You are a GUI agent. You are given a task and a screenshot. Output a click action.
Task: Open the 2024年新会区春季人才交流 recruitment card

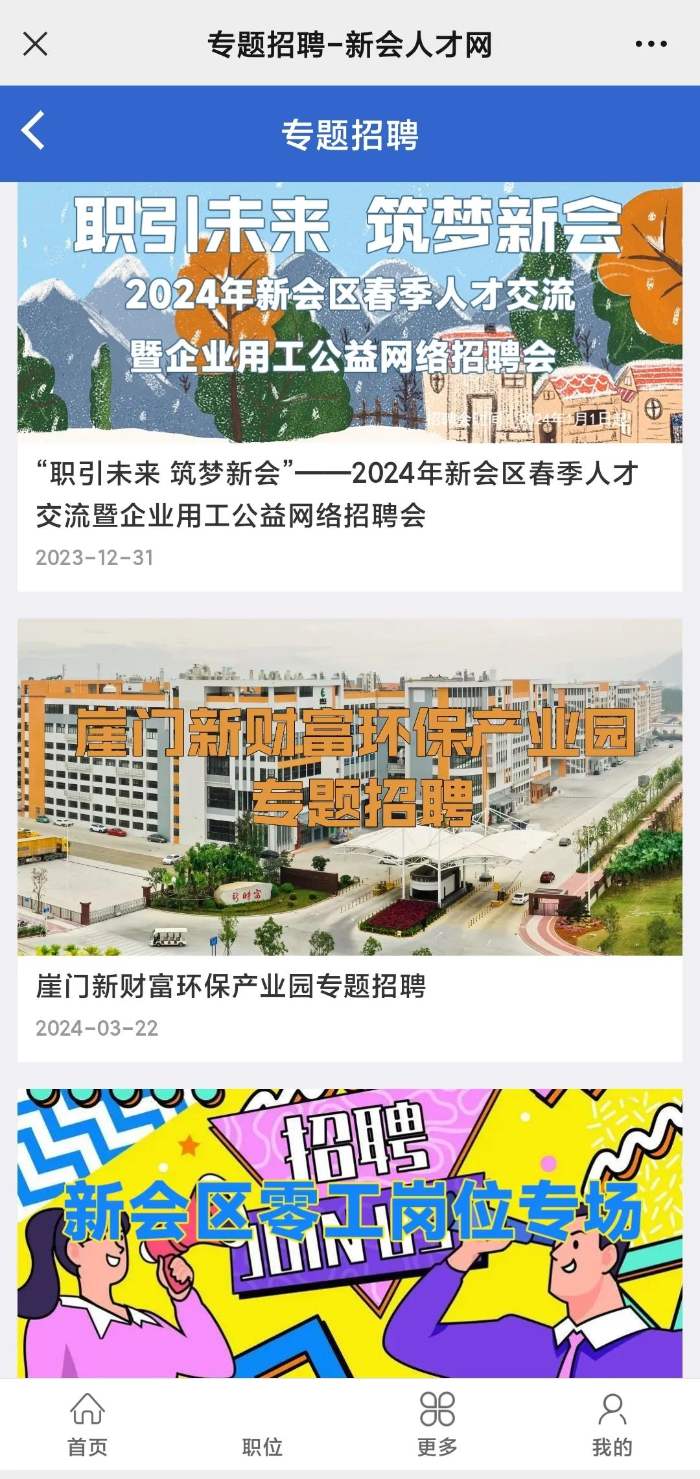(x=350, y=385)
